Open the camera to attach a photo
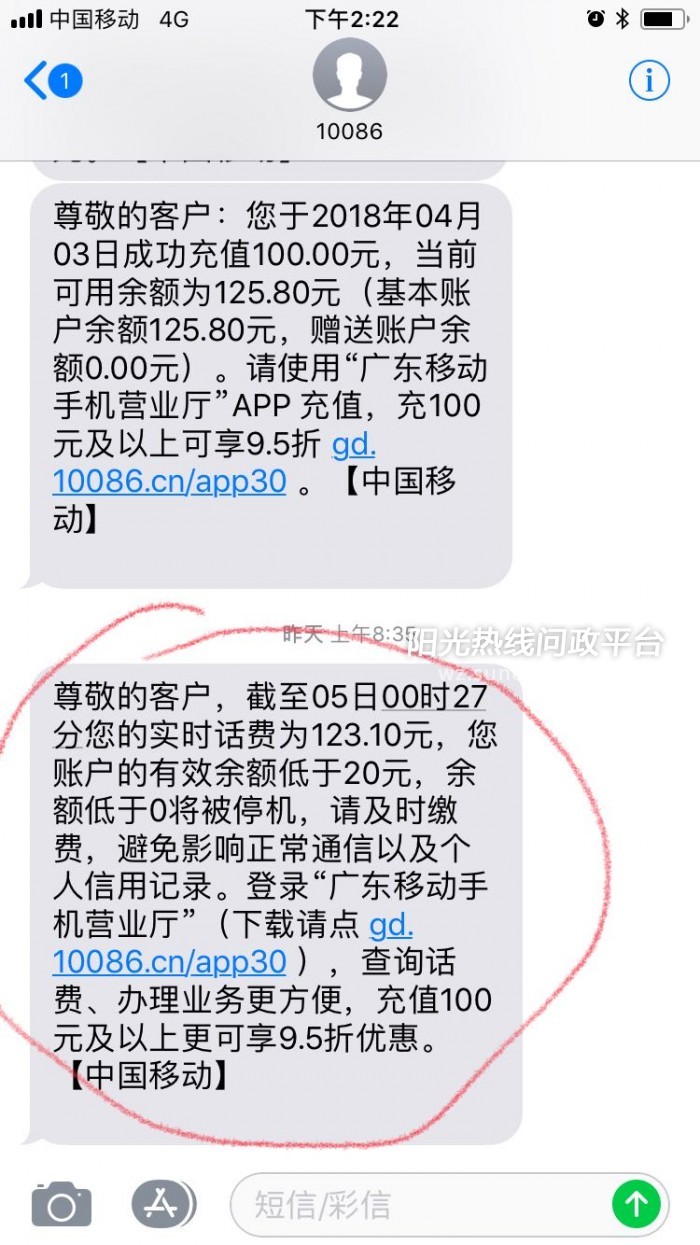Viewport: 700px width, 1245px height. click(x=61, y=1205)
